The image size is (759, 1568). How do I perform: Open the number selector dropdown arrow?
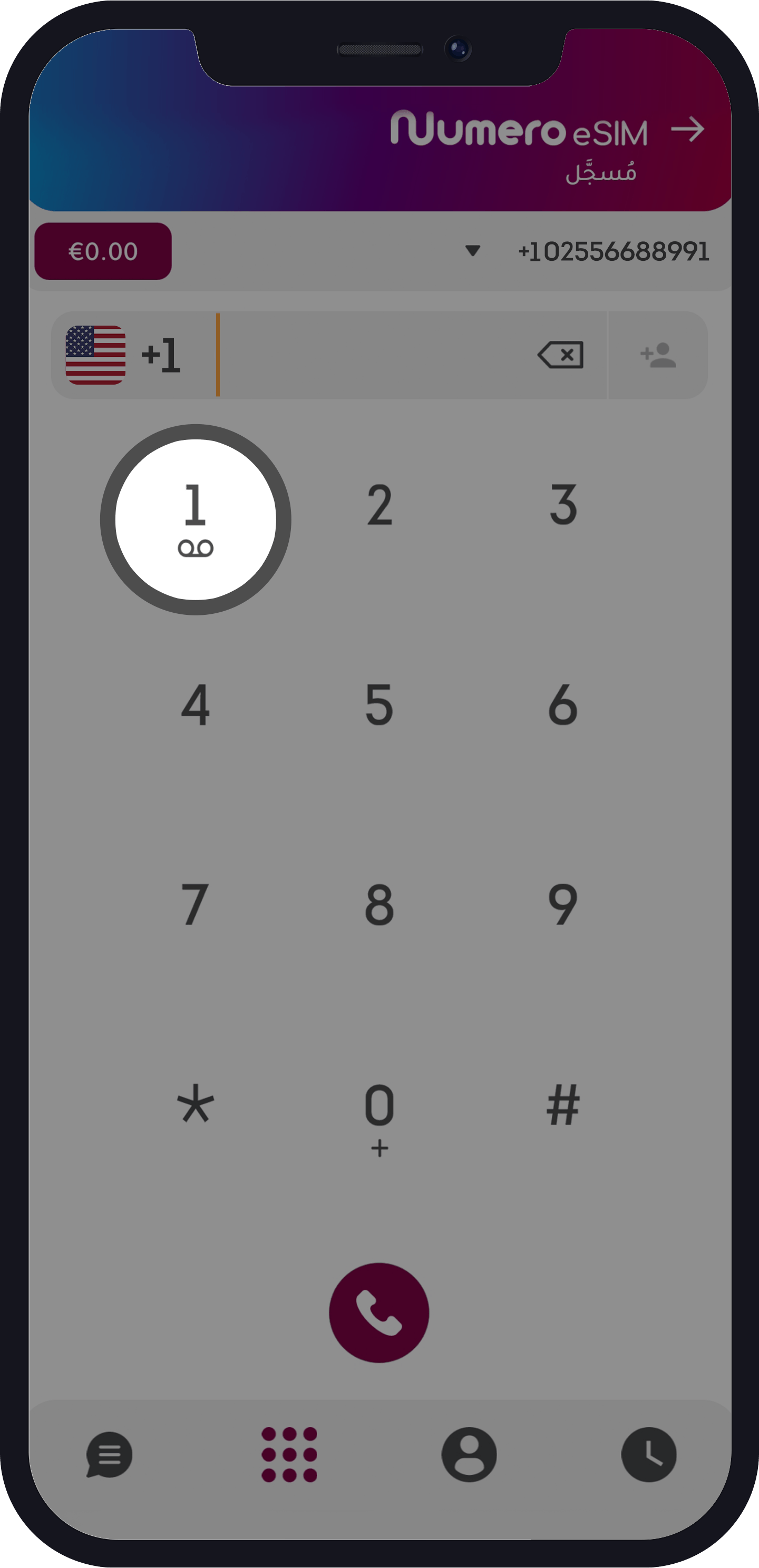[x=474, y=250]
